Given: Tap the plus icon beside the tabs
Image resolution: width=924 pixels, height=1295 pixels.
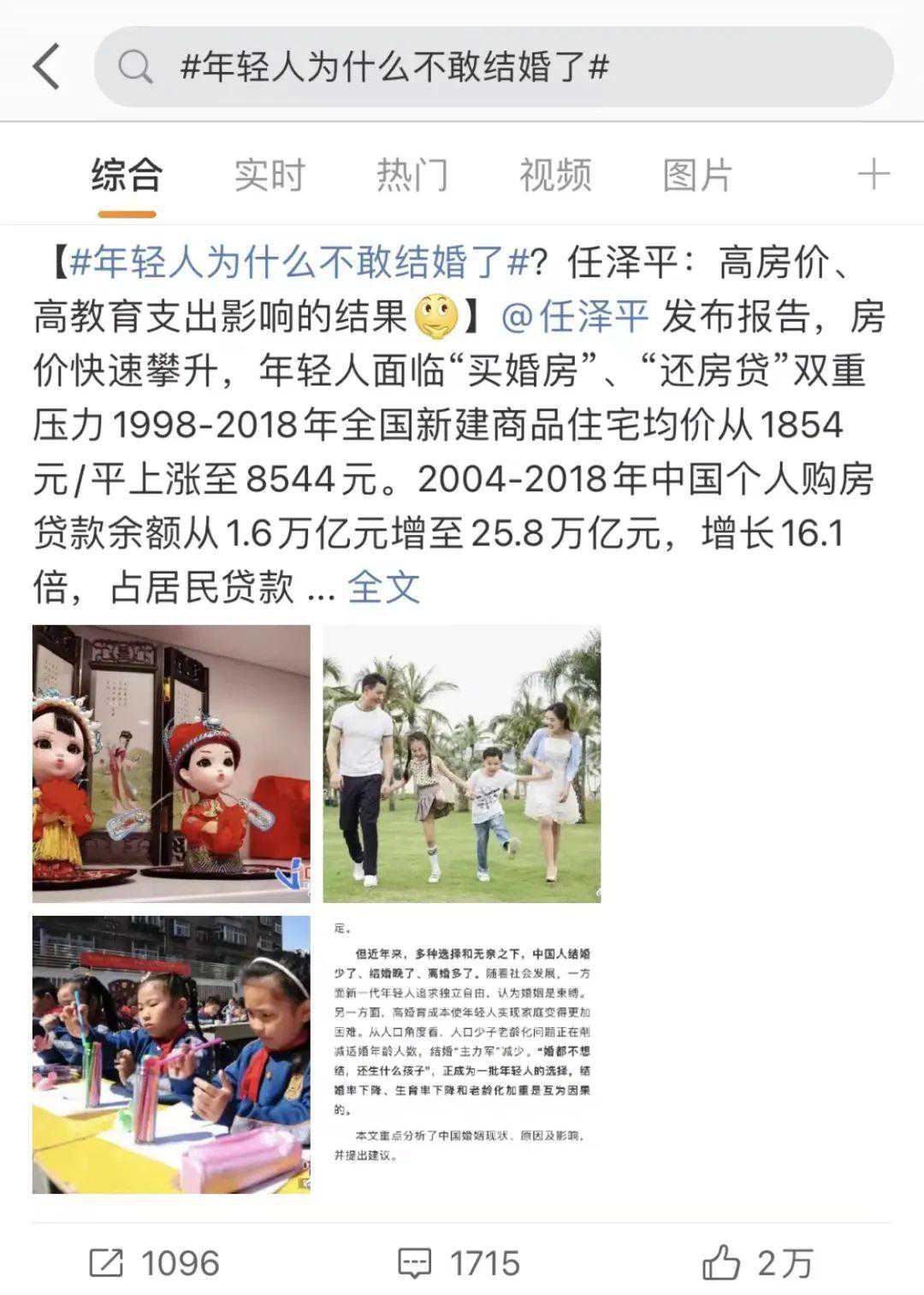Looking at the screenshot, I should tap(874, 175).
